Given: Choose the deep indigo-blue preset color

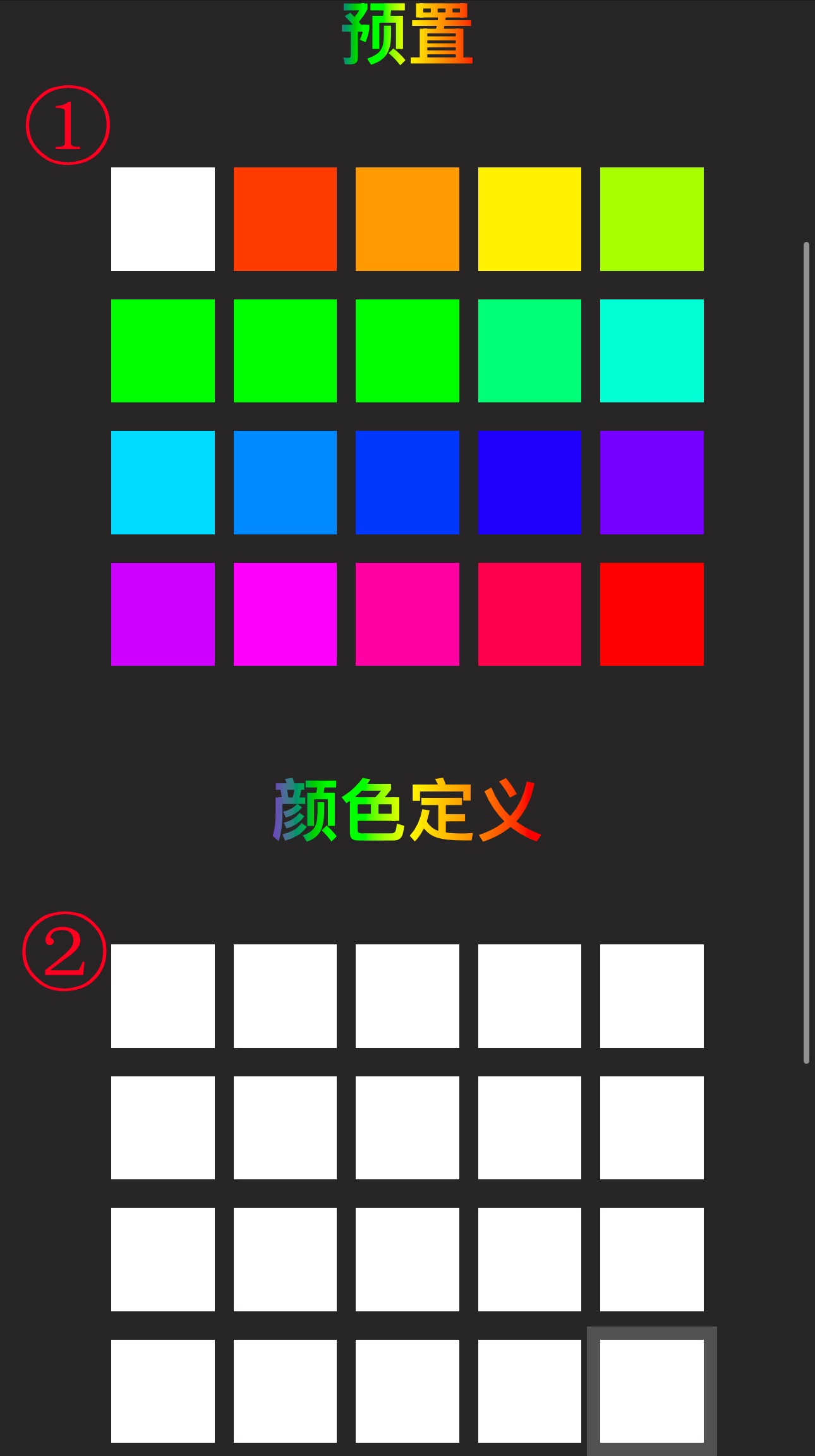Looking at the screenshot, I should pyautogui.click(x=529, y=483).
